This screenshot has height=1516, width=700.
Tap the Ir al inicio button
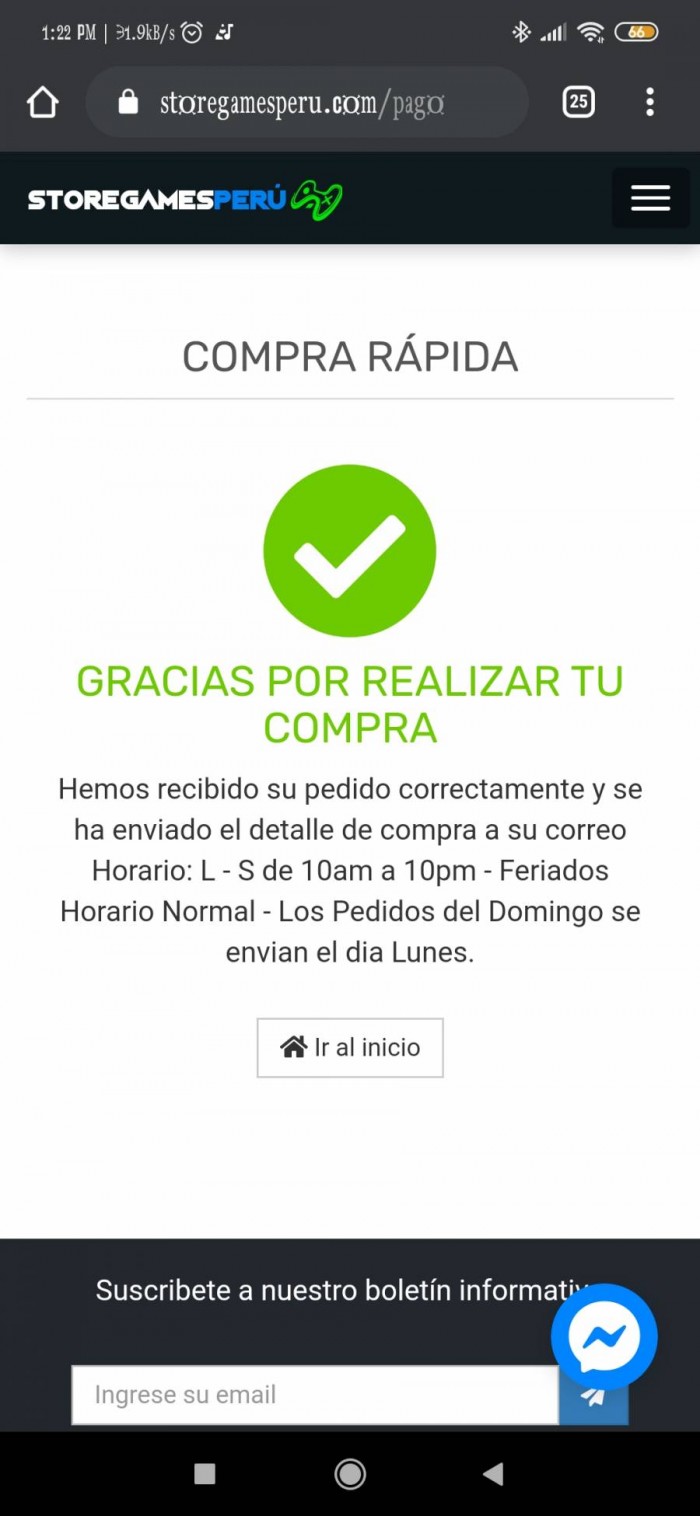(350, 1047)
